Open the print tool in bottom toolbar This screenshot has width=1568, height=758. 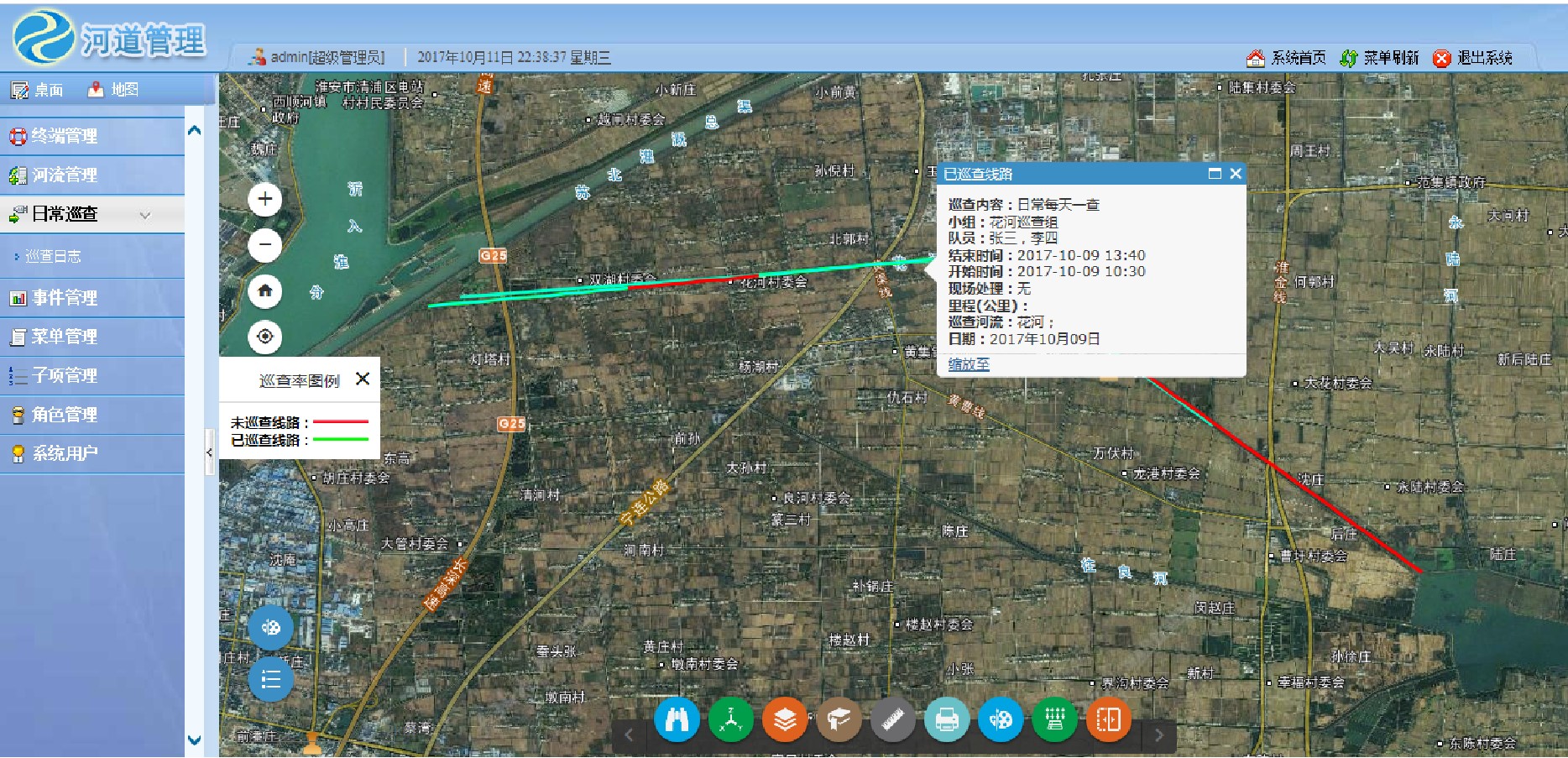click(x=947, y=719)
